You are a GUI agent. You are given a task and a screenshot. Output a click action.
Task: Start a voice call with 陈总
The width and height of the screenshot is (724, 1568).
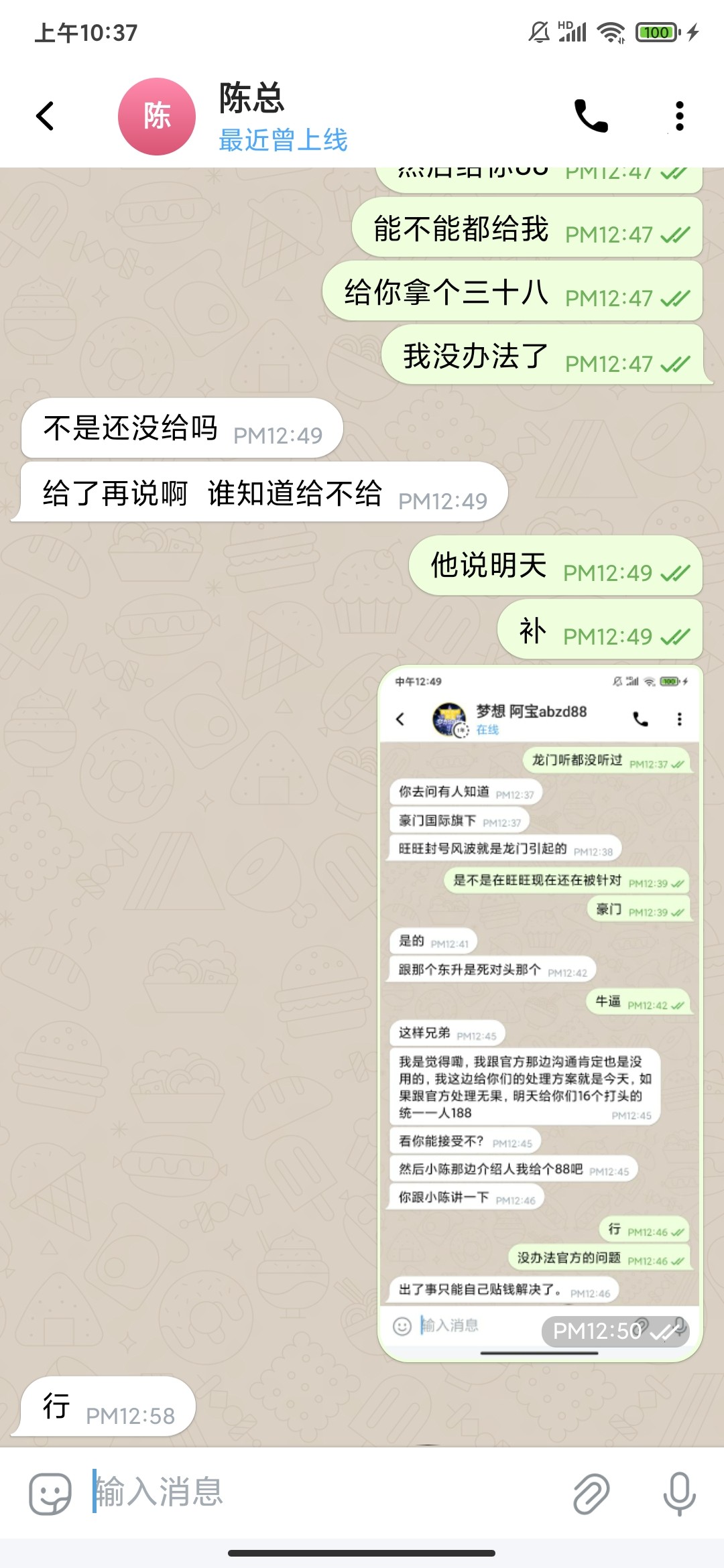click(x=591, y=116)
